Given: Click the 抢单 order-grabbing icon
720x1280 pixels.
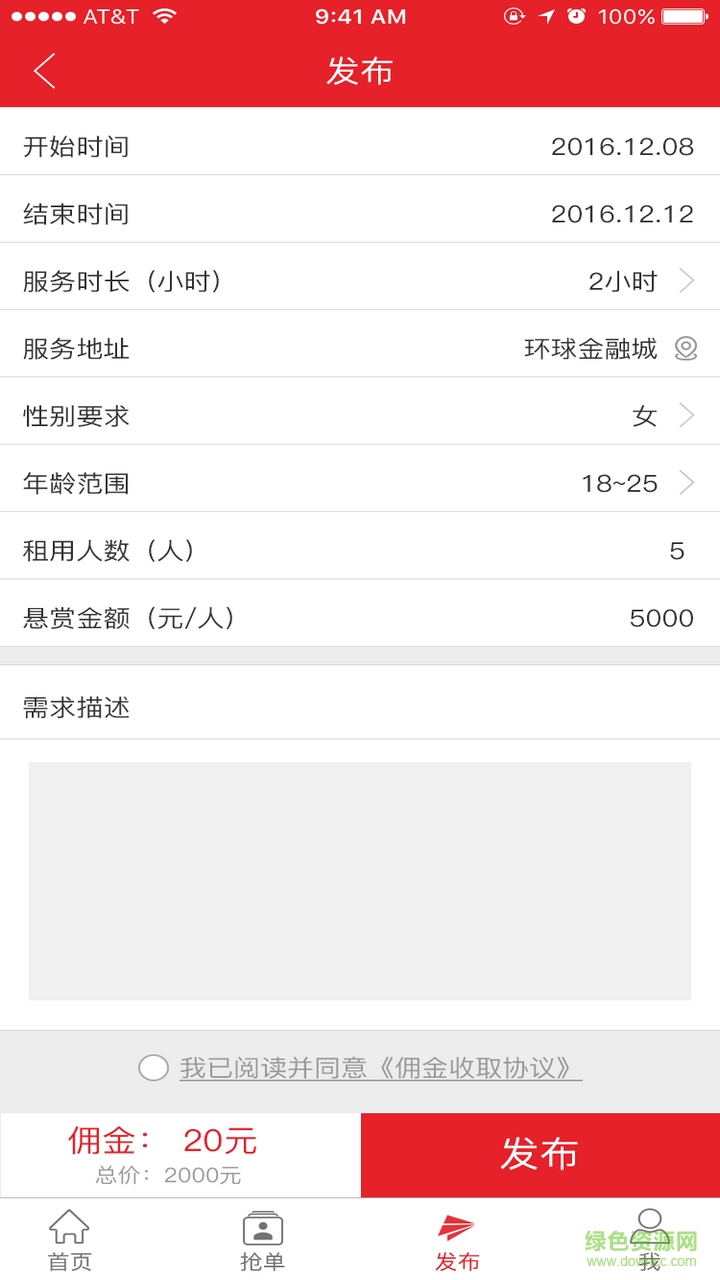Looking at the screenshot, I should [262, 1227].
